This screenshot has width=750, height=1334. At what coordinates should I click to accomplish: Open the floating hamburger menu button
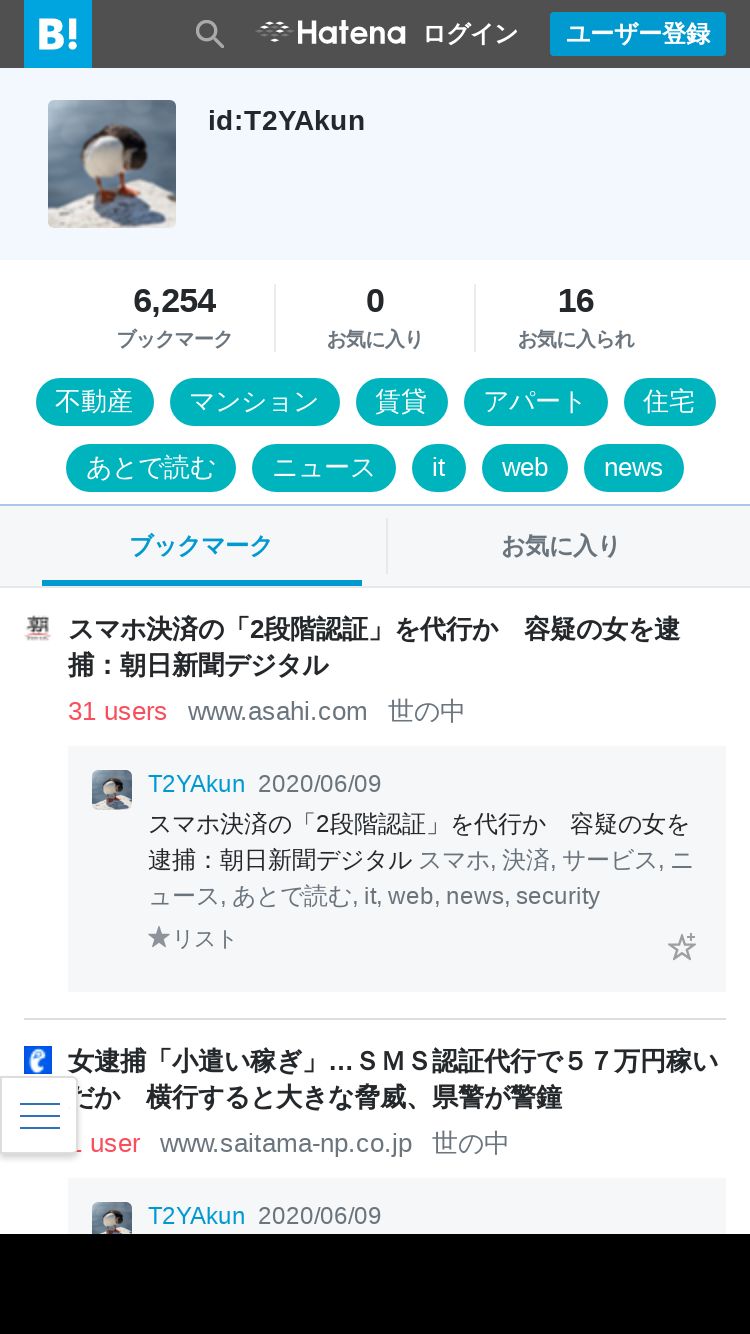coord(39,1115)
